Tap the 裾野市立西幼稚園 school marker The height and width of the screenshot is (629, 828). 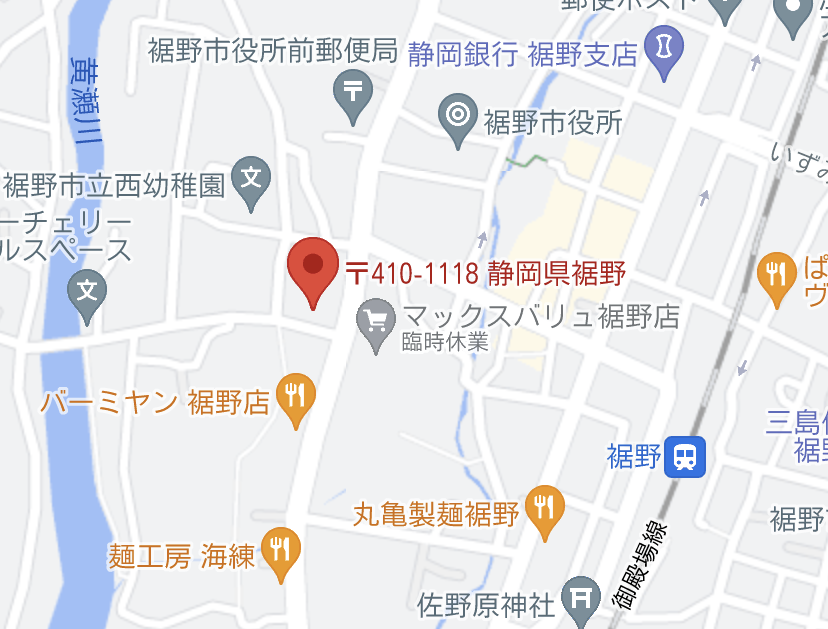251,180
